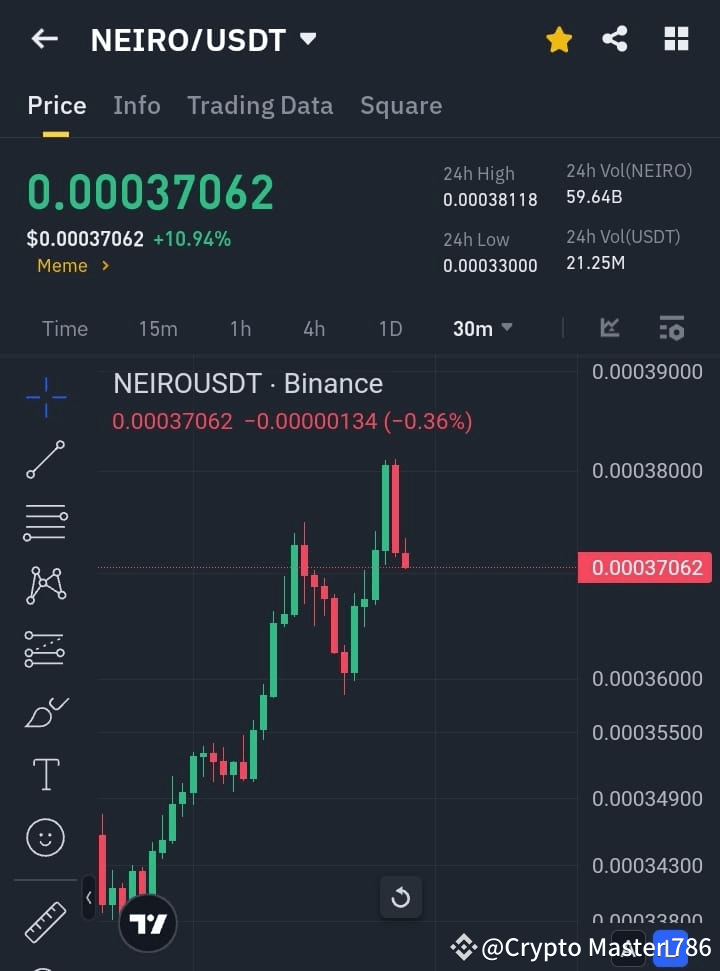Screen dimensions: 720x971
Task: Switch to the Trading Data tab
Action: tap(260, 105)
